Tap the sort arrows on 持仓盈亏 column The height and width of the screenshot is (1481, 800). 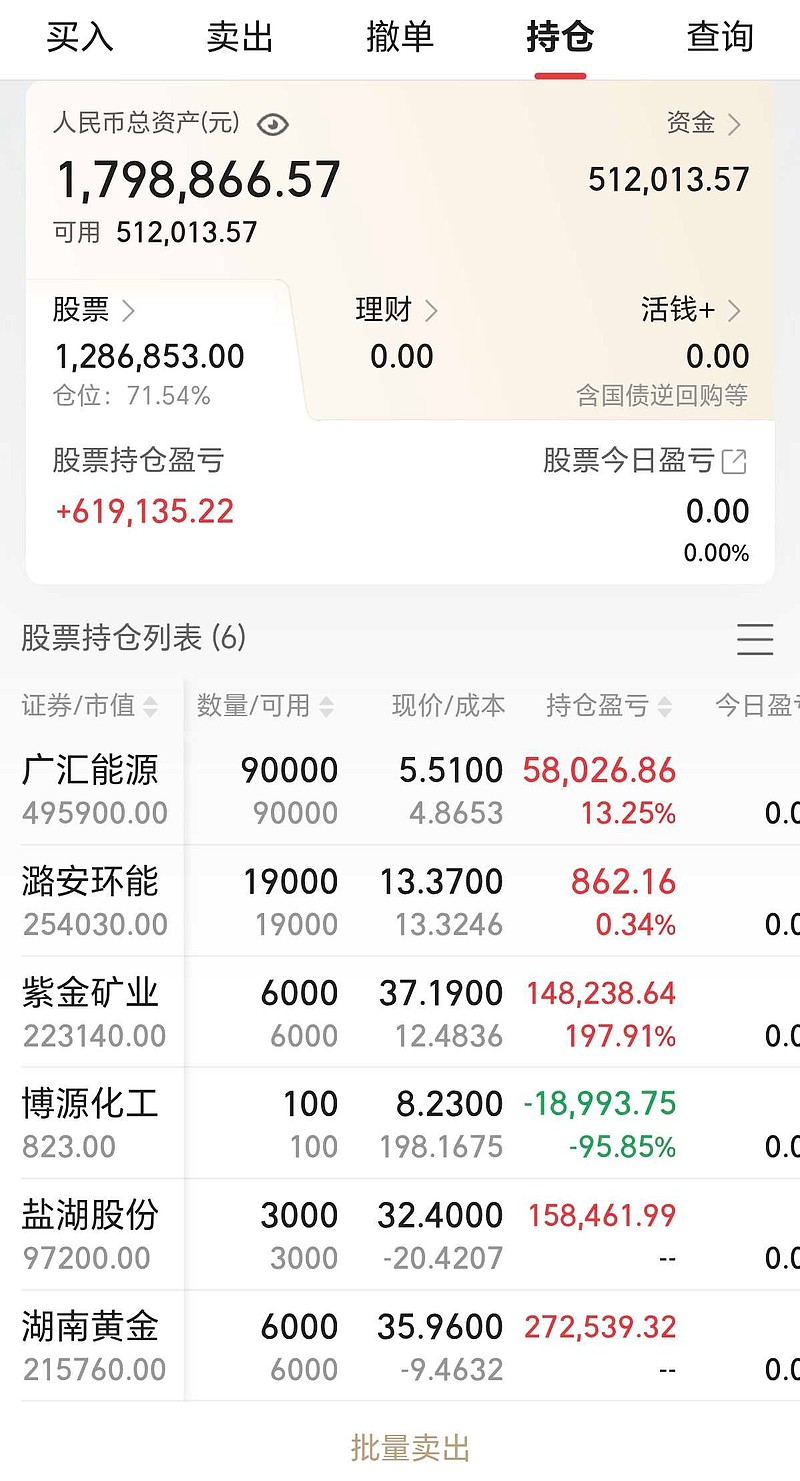[664, 704]
